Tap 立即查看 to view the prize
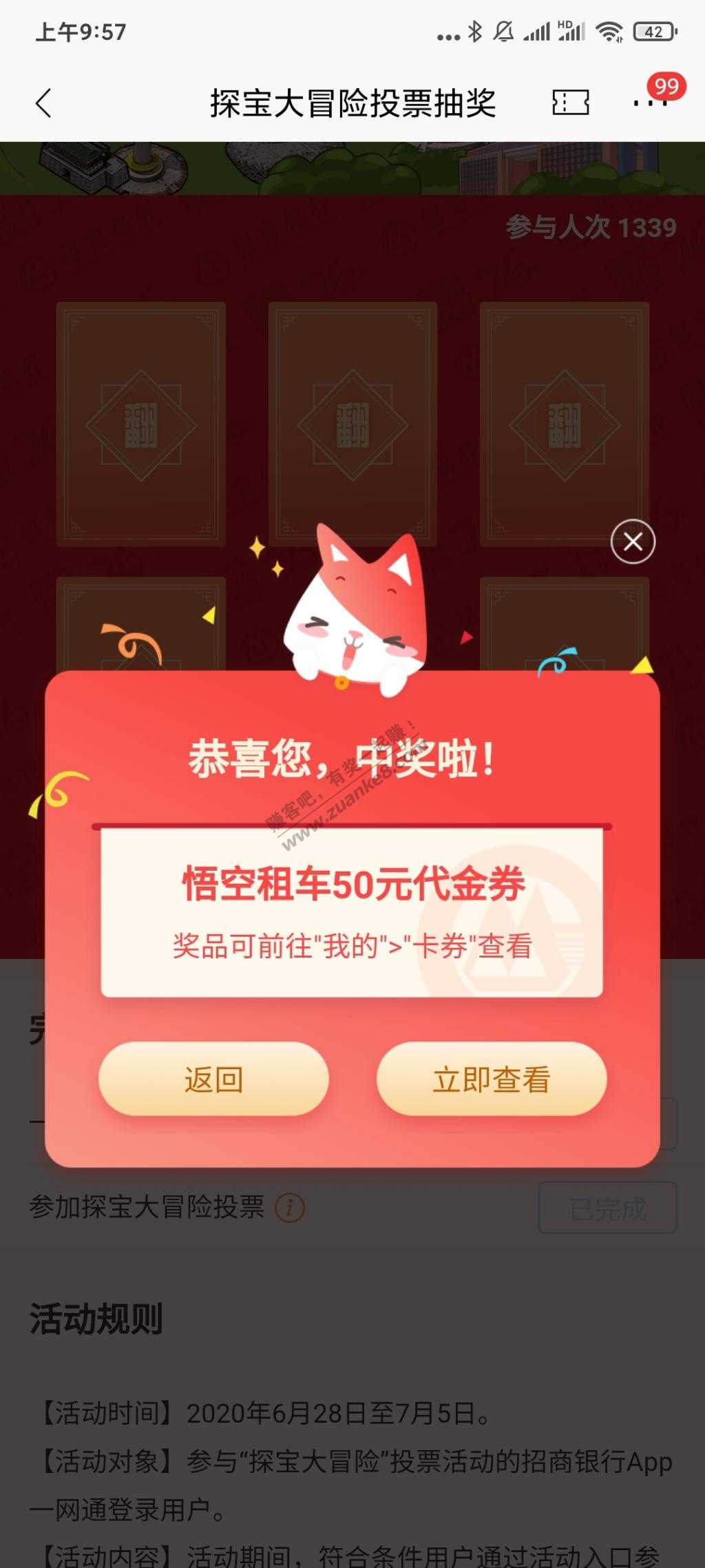Screen dimensions: 705x1568 (491, 1080)
